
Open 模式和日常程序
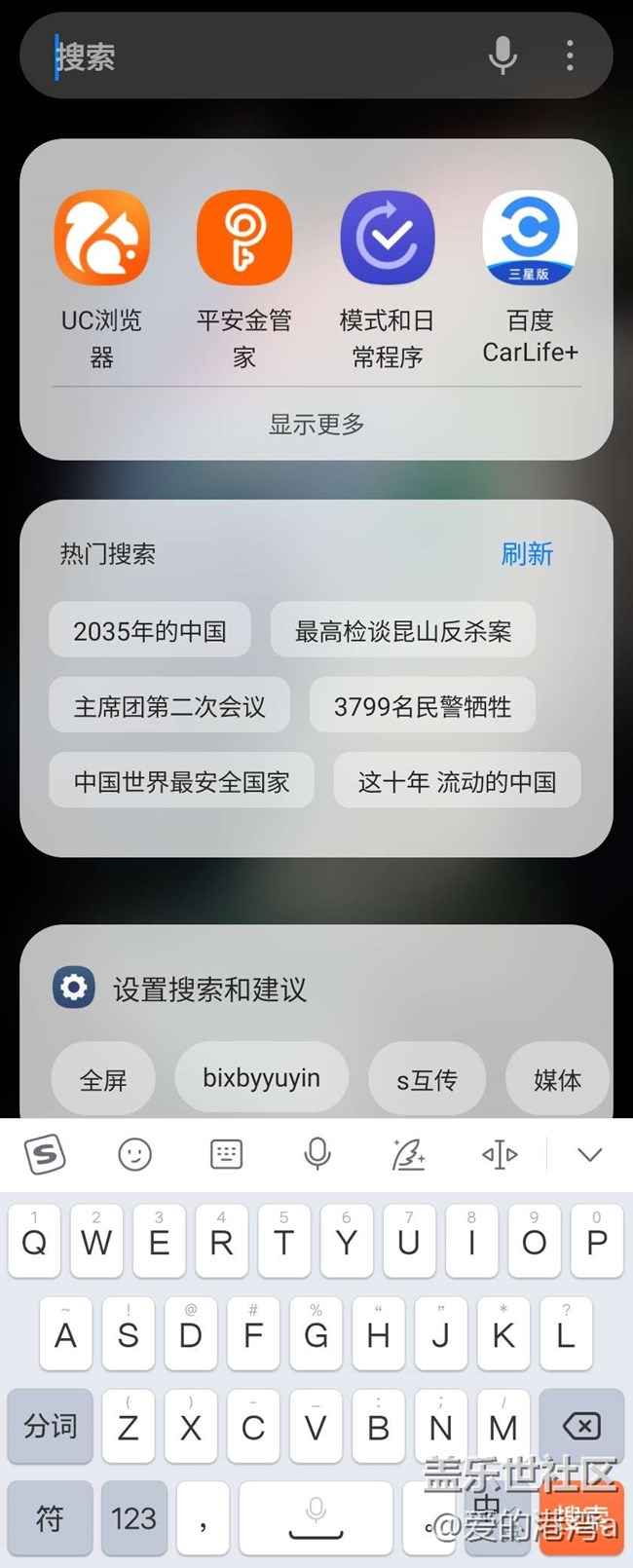tap(388, 240)
